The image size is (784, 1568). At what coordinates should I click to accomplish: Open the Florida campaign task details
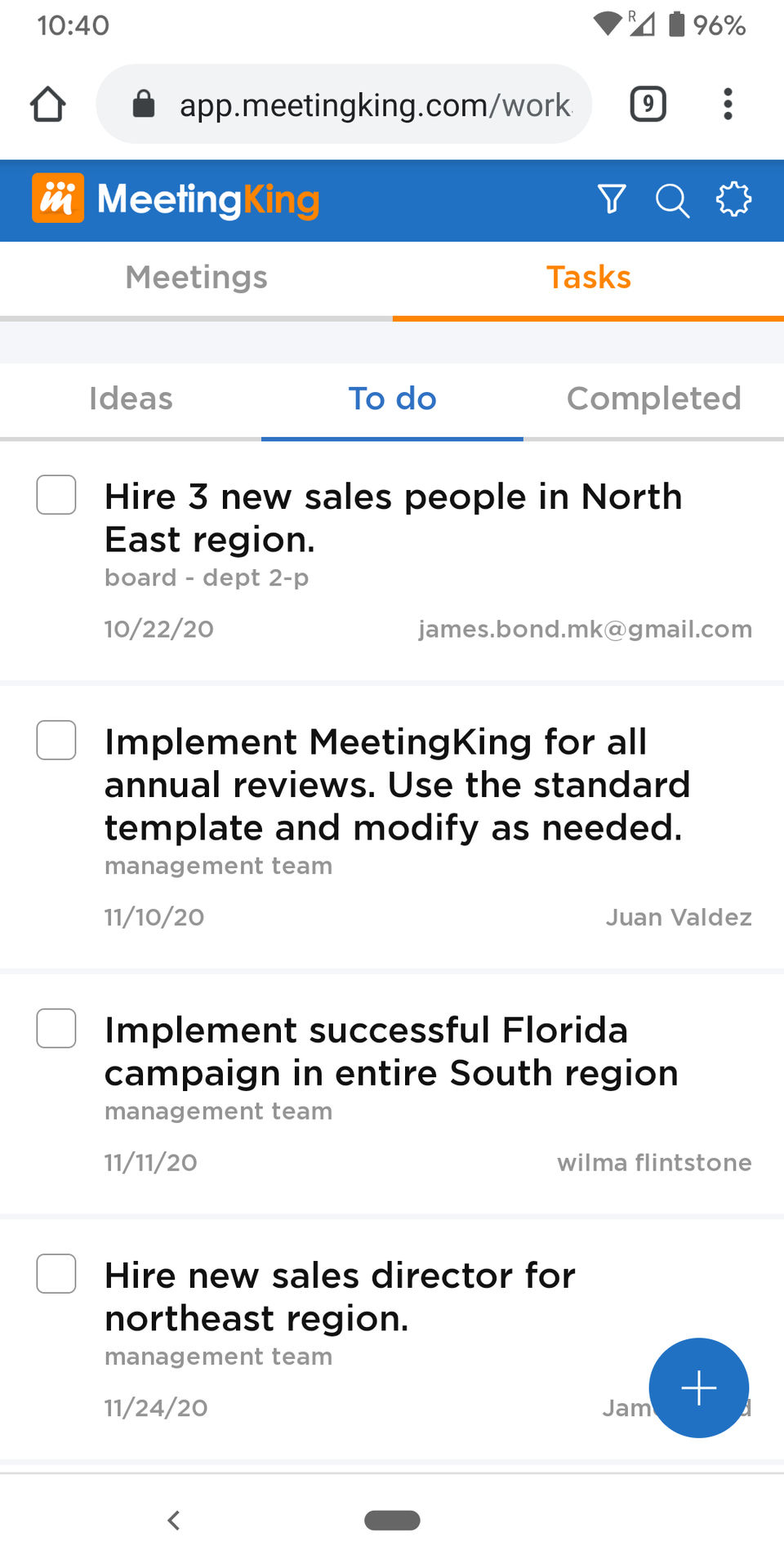391,1052
